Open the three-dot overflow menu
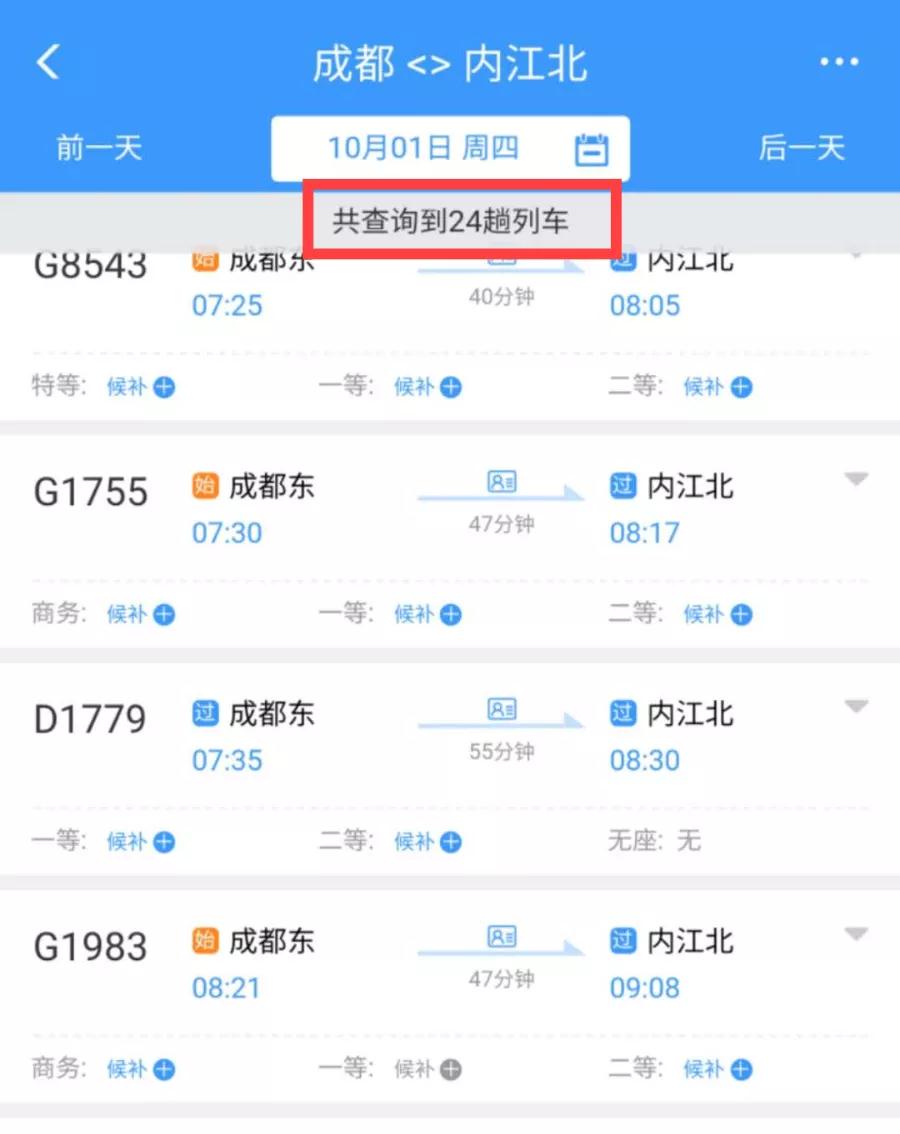Viewport: 900px width, 1134px height. point(839,63)
